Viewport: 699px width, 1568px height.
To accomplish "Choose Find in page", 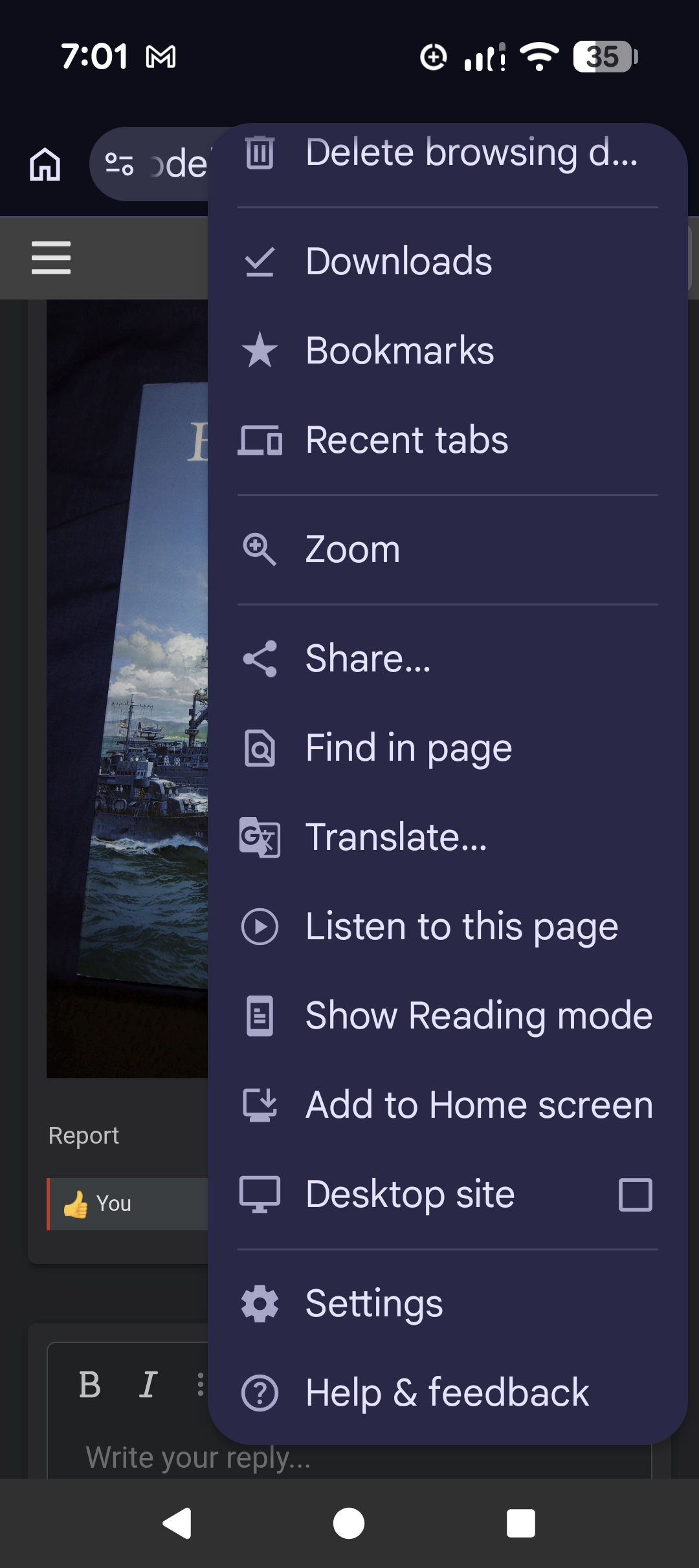I will (x=447, y=748).
